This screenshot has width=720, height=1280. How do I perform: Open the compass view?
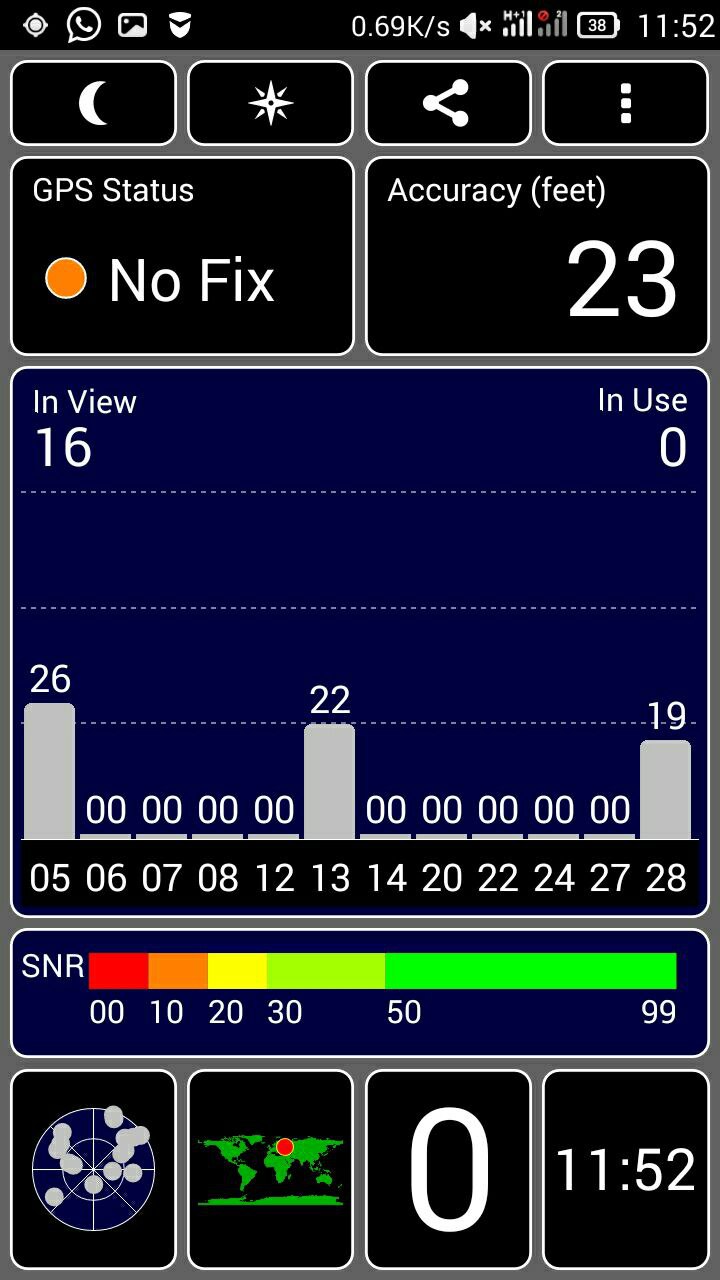(271, 103)
